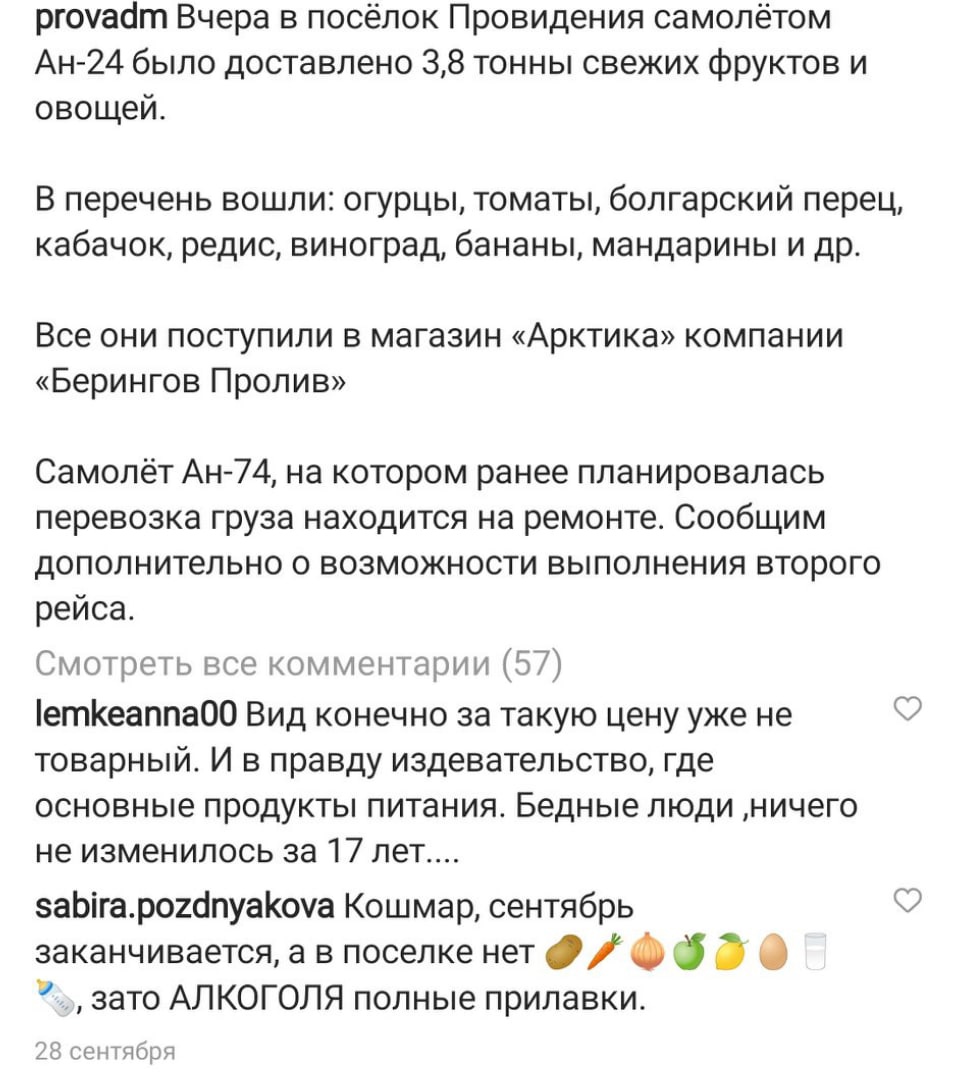View all 57 comments
Screen dimensions: 962x1080
tap(298, 662)
